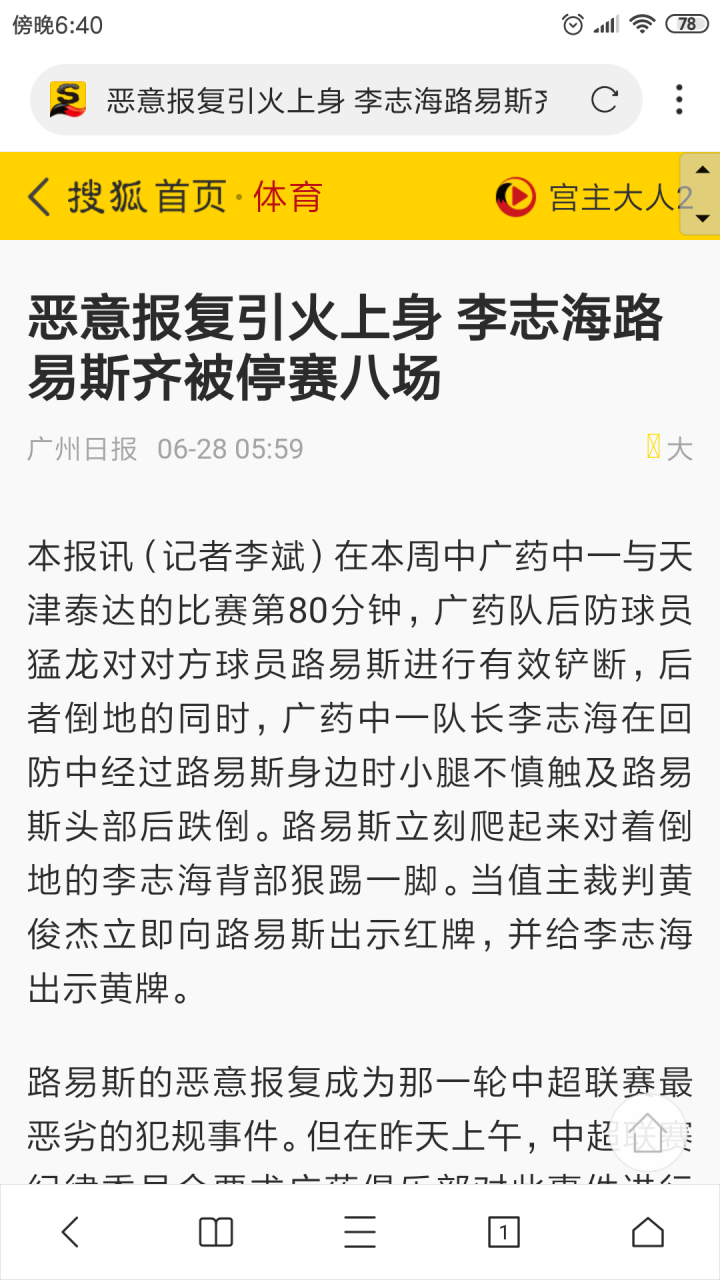The height and width of the screenshot is (1280, 720).
Task: Enlarge the article font with 大
Action: coord(679,448)
